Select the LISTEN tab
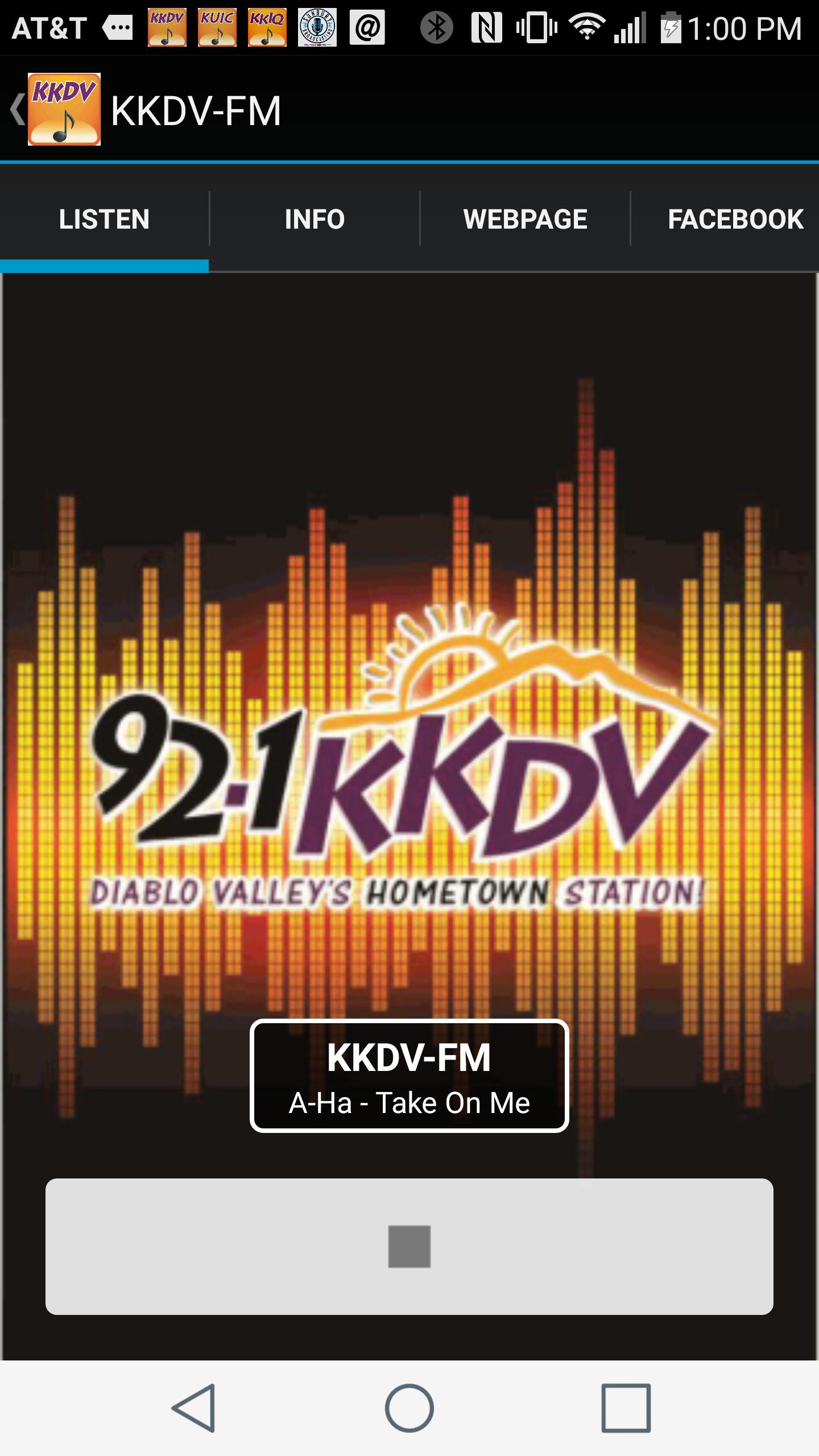The image size is (819, 1456). click(x=105, y=218)
